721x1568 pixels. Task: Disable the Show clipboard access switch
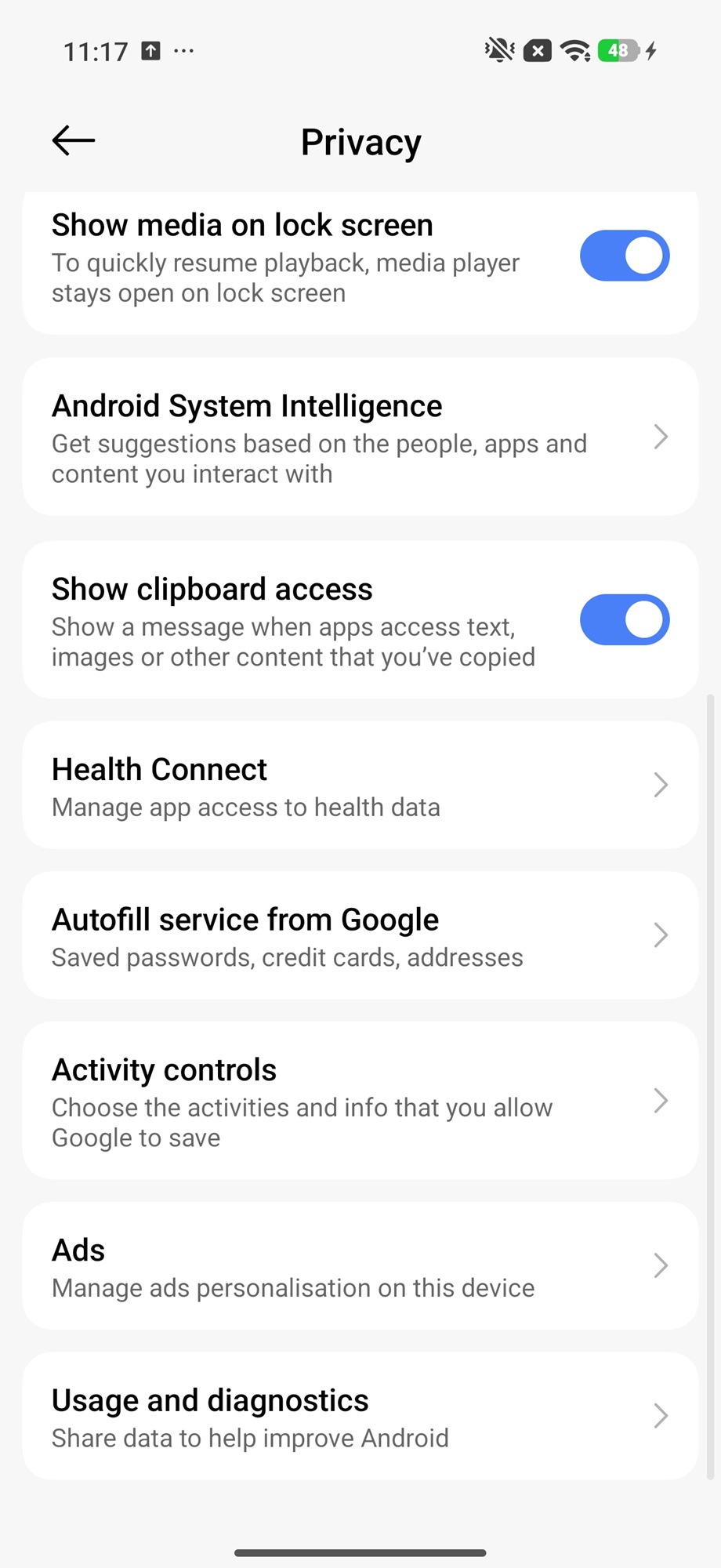click(x=624, y=620)
